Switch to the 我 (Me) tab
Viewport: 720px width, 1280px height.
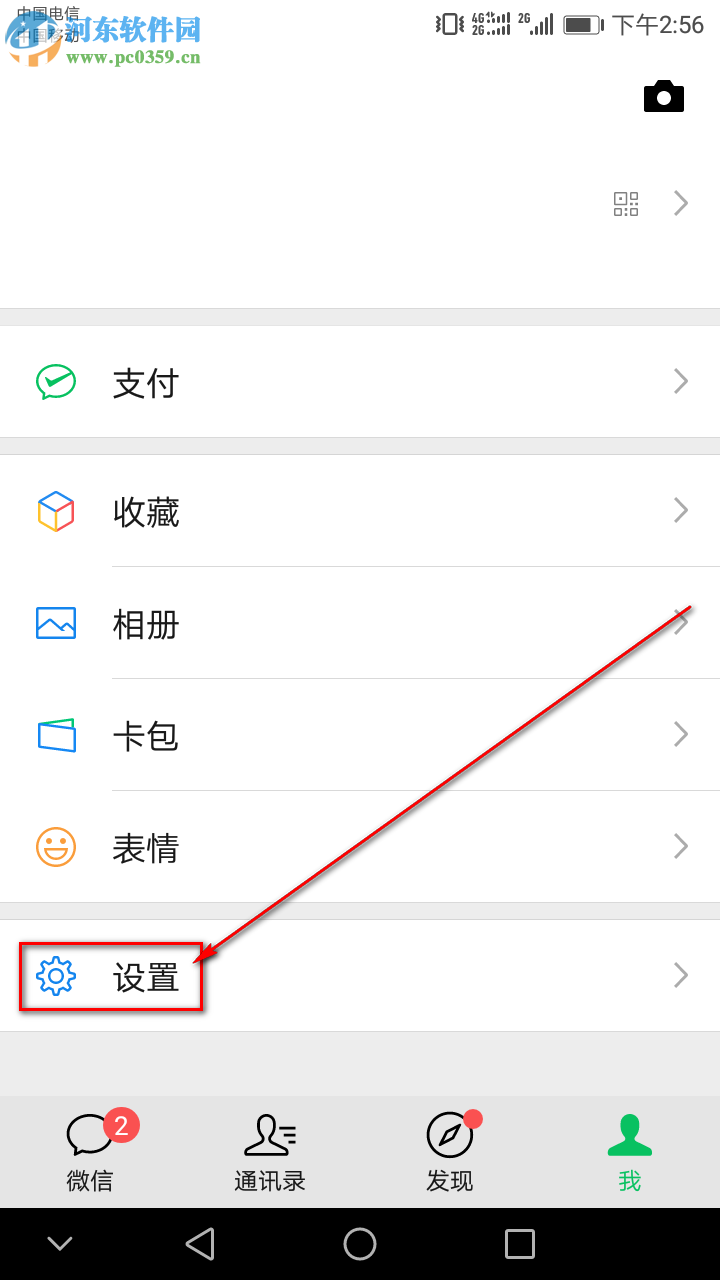pyautogui.click(x=629, y=1152)
